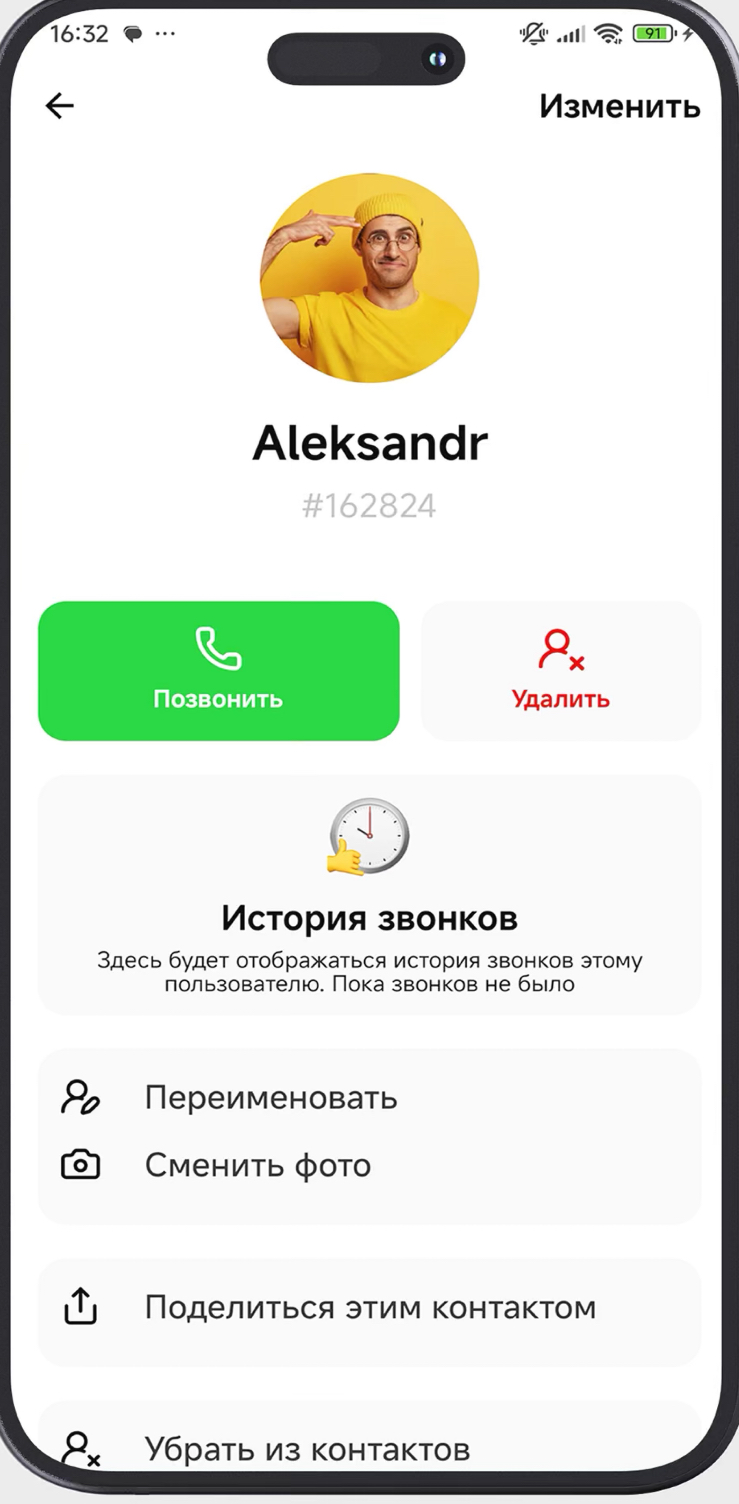Tap Убрать из контактов
739x1504 pixels.
pyautogui.click(x=306, y=1448)
